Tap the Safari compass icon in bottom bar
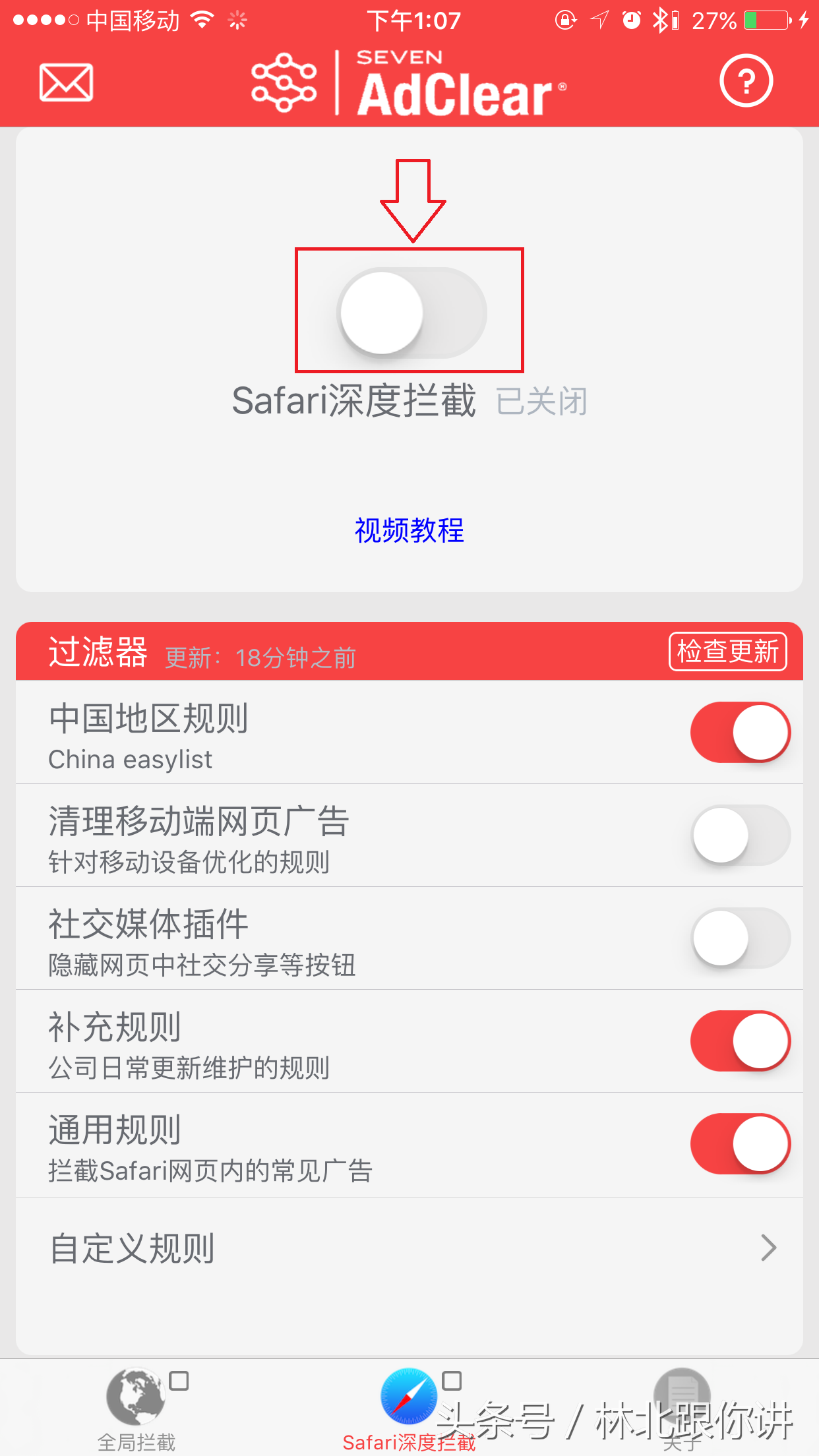Viewport: 819px width, 1456px height. tap(409, 1396)
